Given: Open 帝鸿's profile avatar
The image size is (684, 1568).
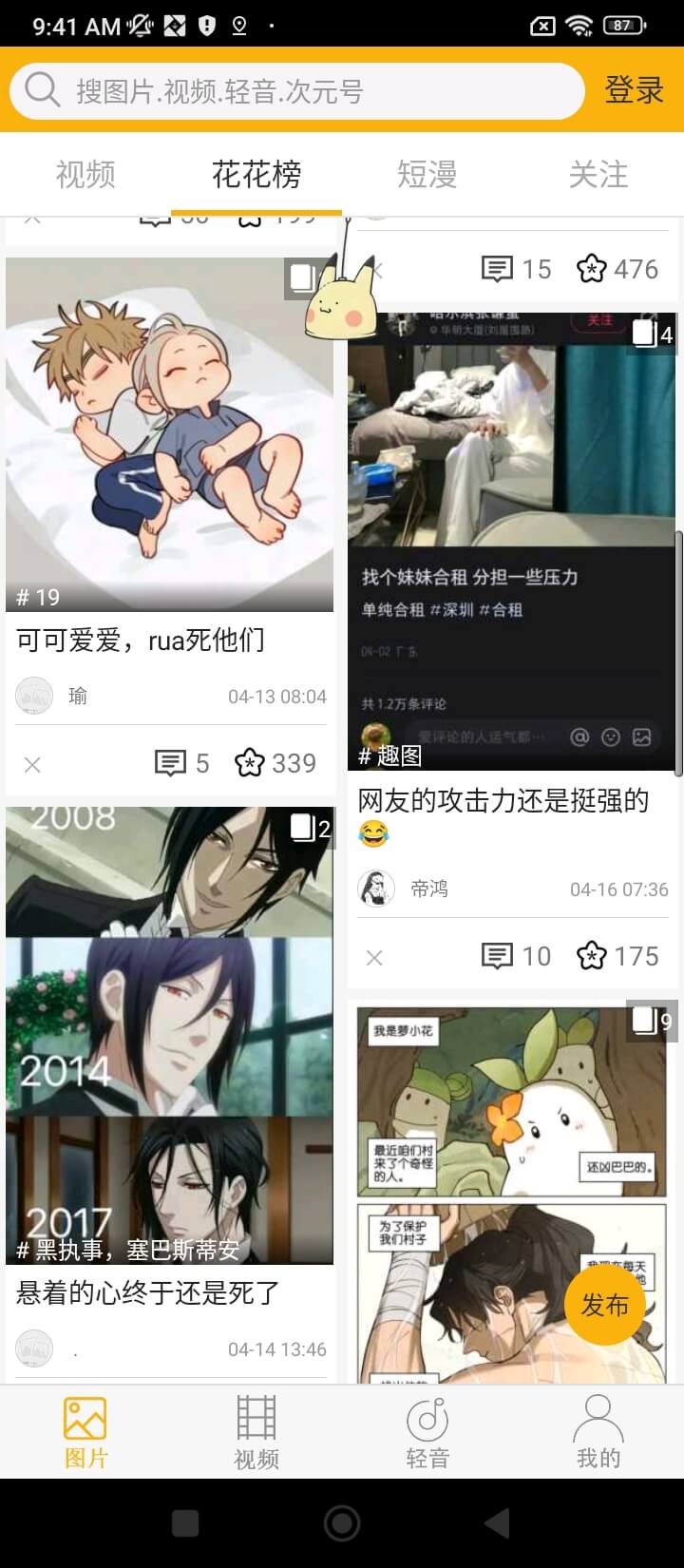Looking at the screenshot, I should point(376,889).
